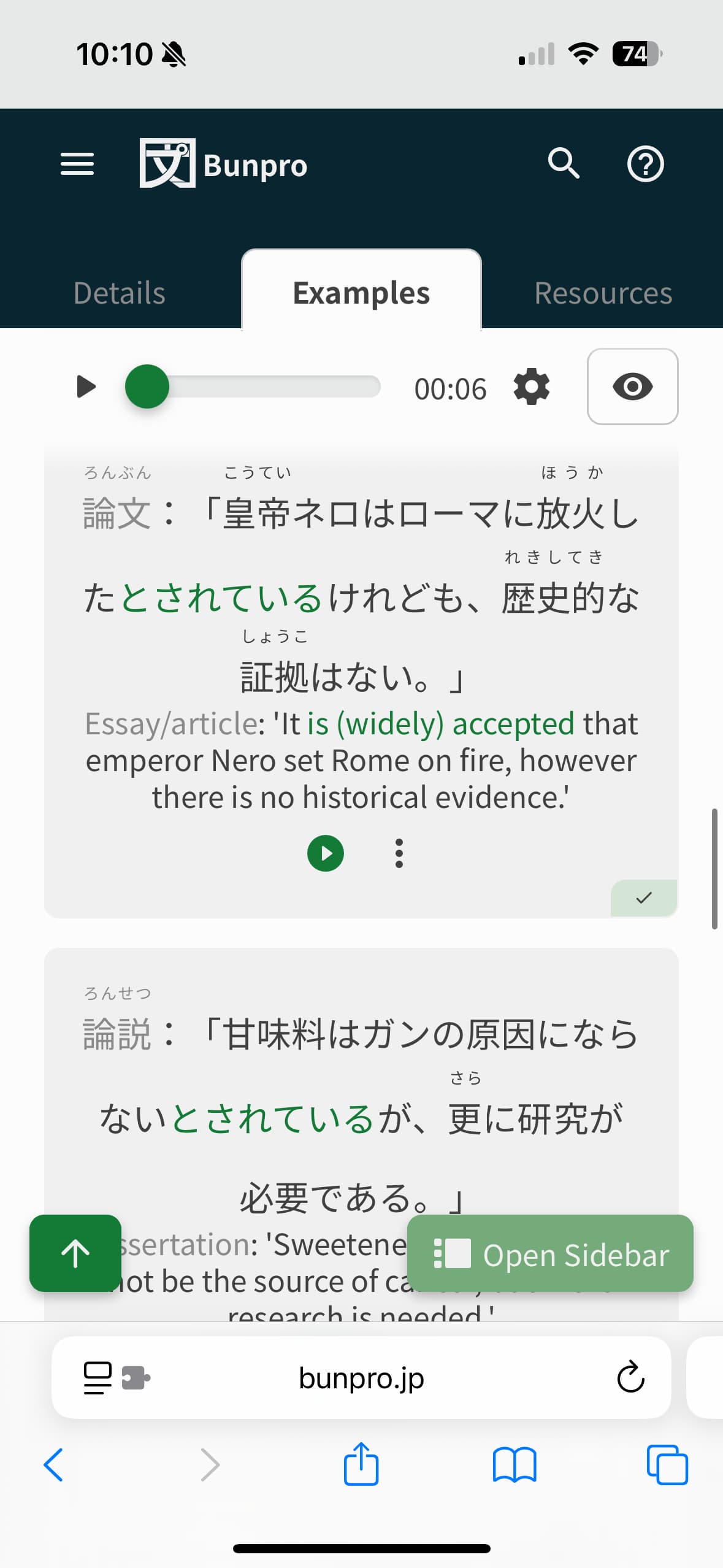Tap the green audio progress slider
The height and width of the screenshot is (1568, 723).
click(147, 387)
